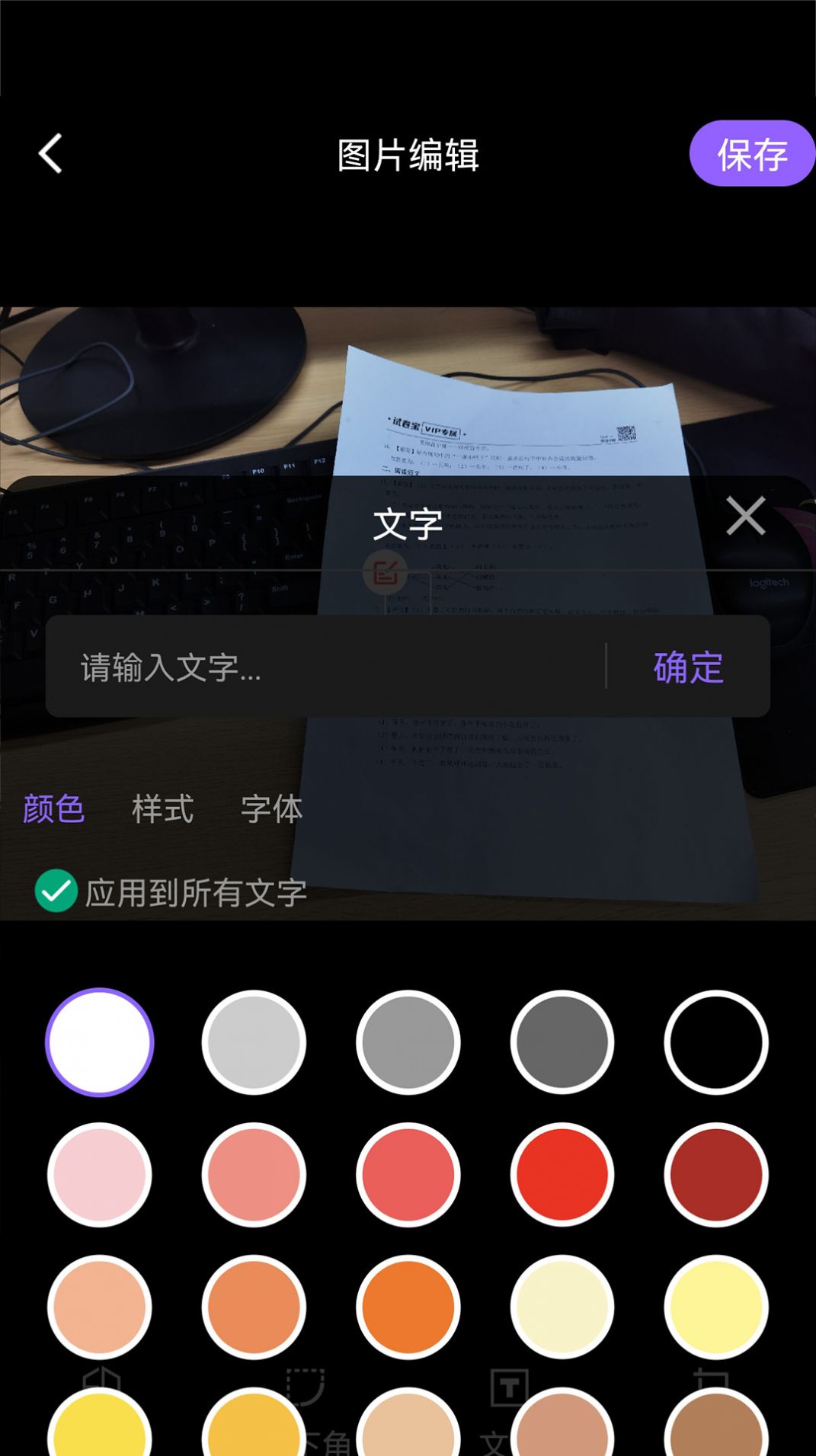Uncheck 应用到所有文字 checkbox
This screenshot has height=1456, width=816.
[56, 891]
